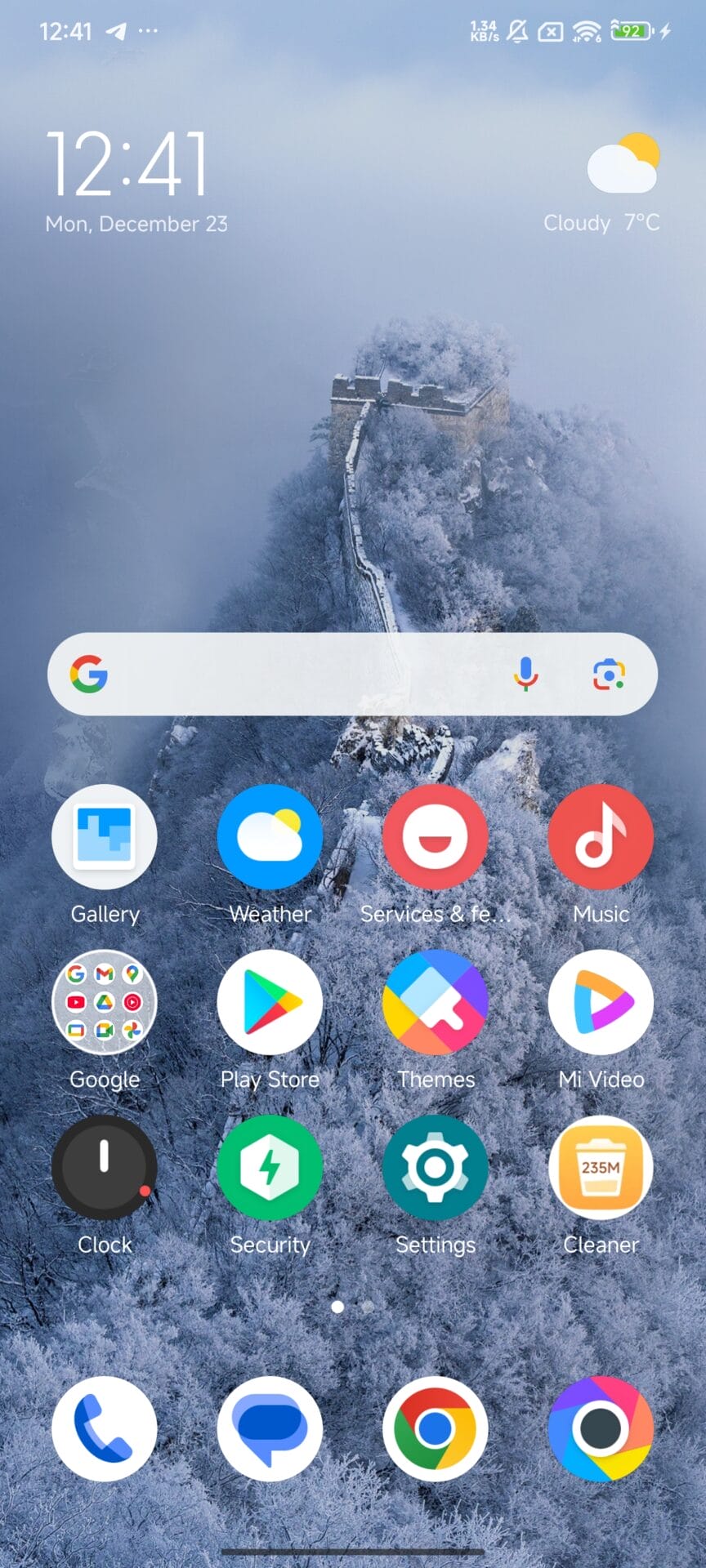This screenshot has width=706, height=1568.
Task: Open the Camera app in dock
Action: coord(601,1428)
